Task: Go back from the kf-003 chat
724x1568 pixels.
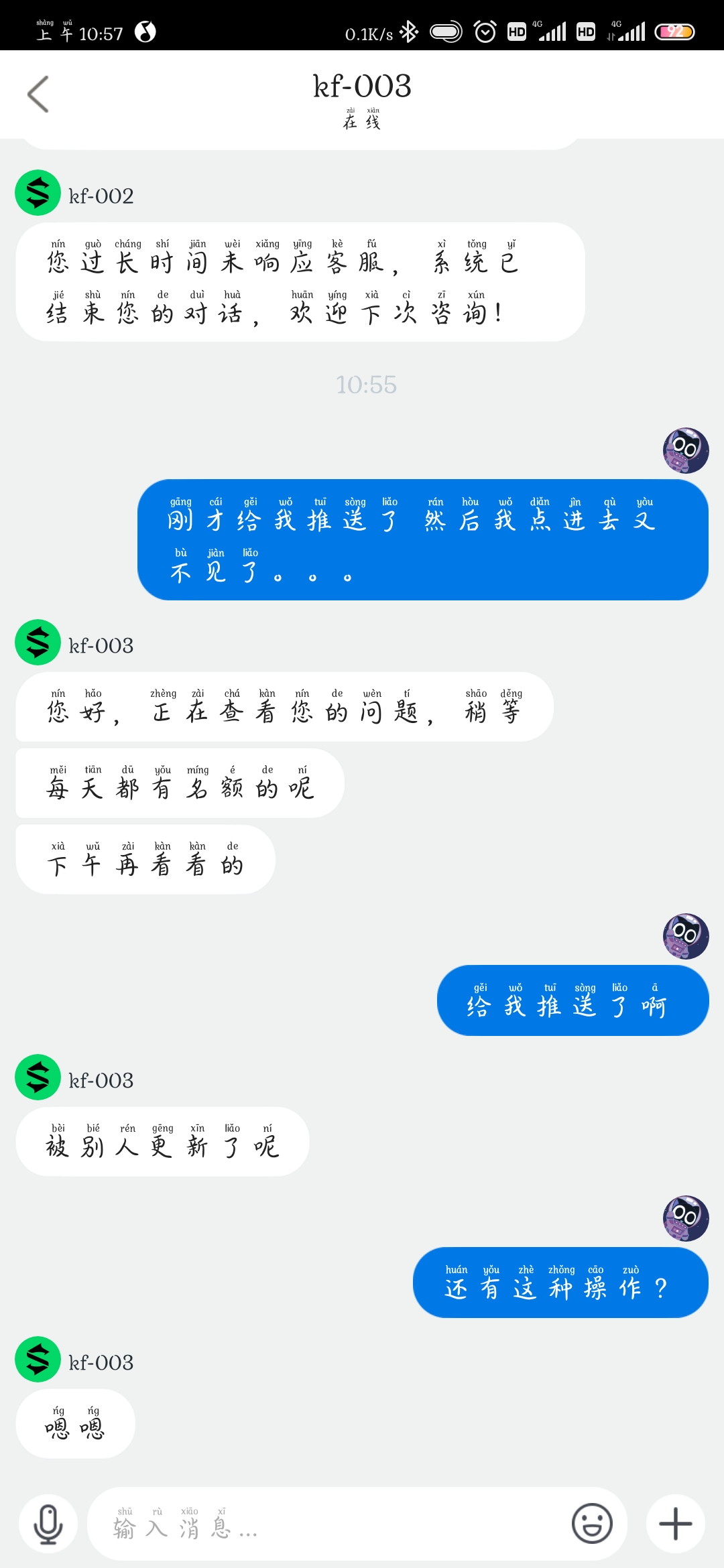Action: pyautogui.click(x=38, y=94)
